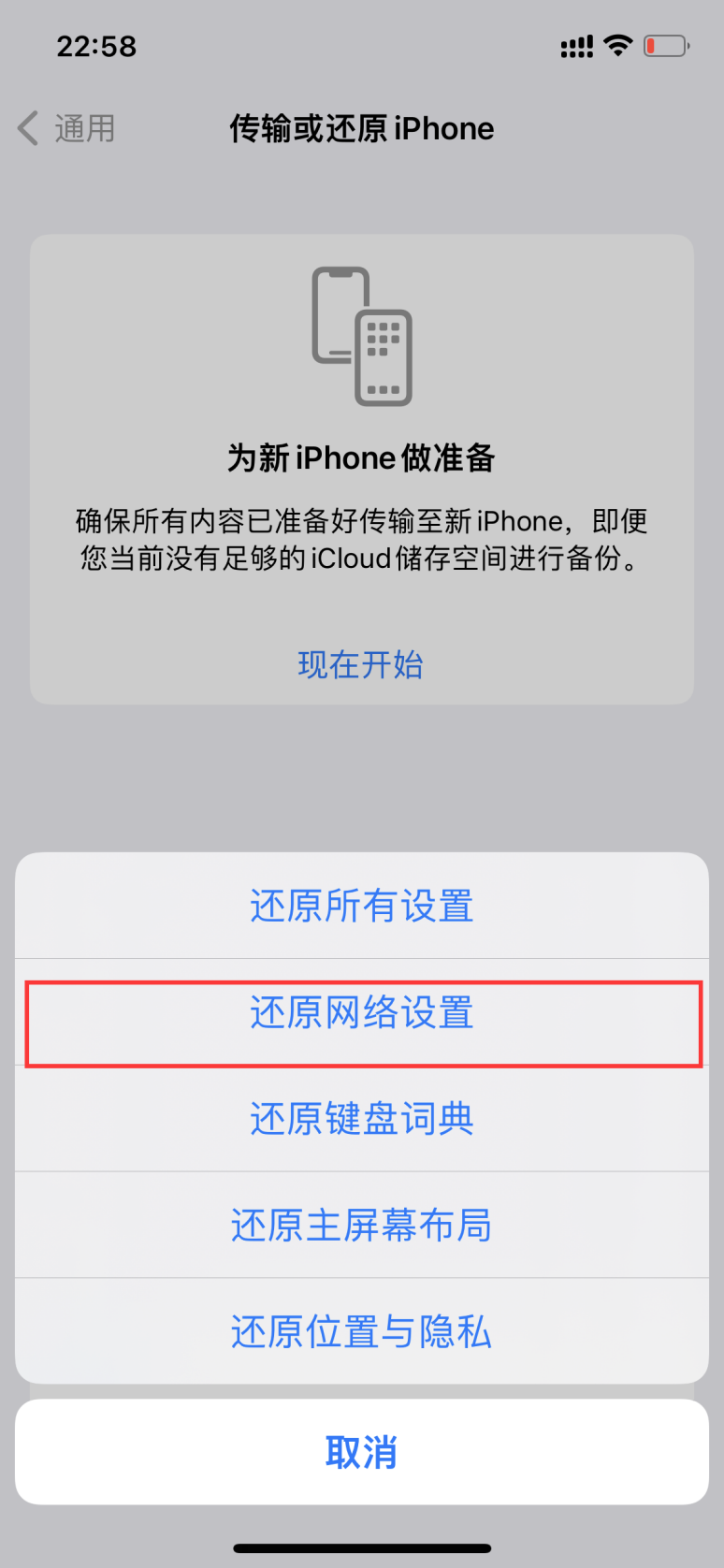
Task: Go back to 通用 settings
Action: (x=67, y=128)
